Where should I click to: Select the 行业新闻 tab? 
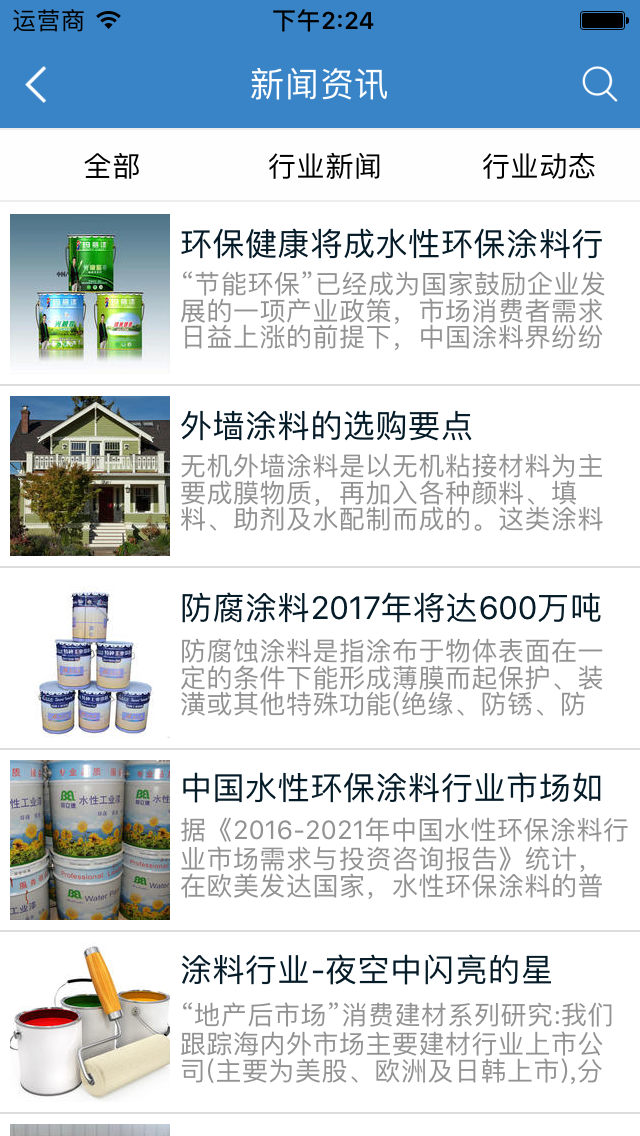point(324,166)
